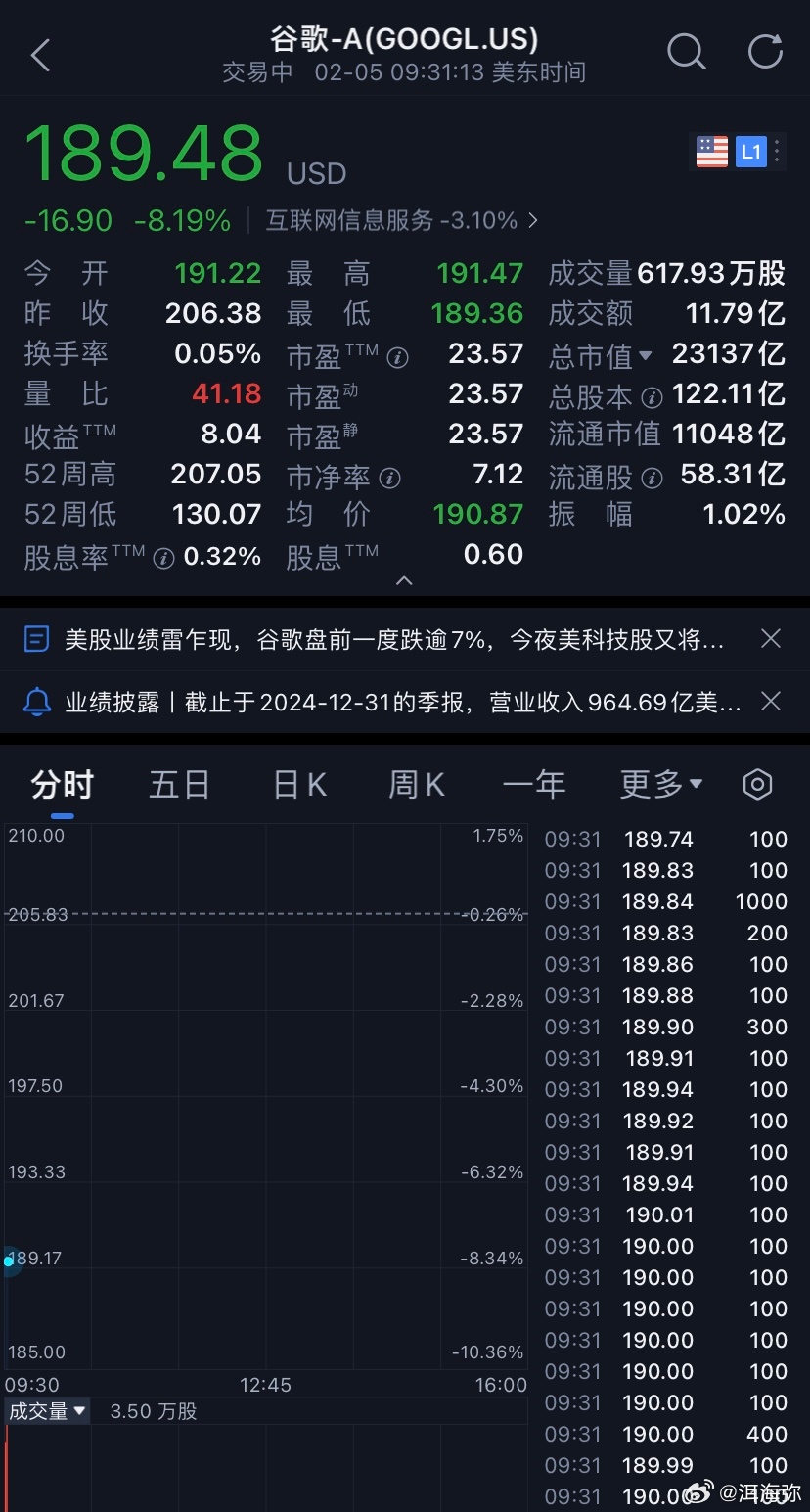
Task: Go back using the top-left arrow
Action: (x=40, y=56)
